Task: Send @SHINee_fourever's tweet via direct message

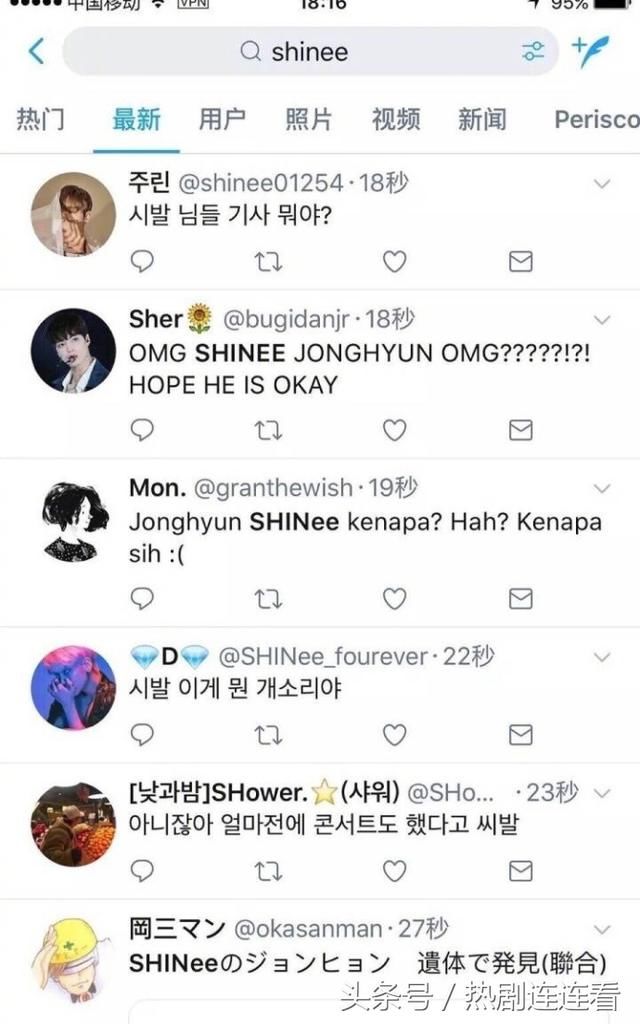Action: pos(520,735)
